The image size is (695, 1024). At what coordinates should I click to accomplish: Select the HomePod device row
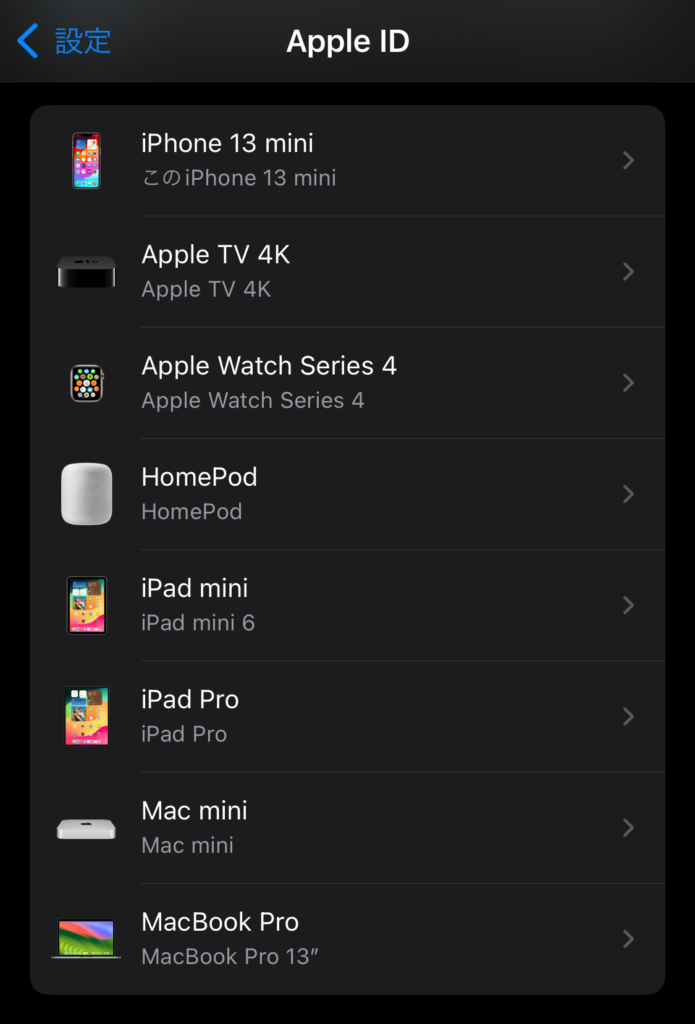(x=347, y=494)
